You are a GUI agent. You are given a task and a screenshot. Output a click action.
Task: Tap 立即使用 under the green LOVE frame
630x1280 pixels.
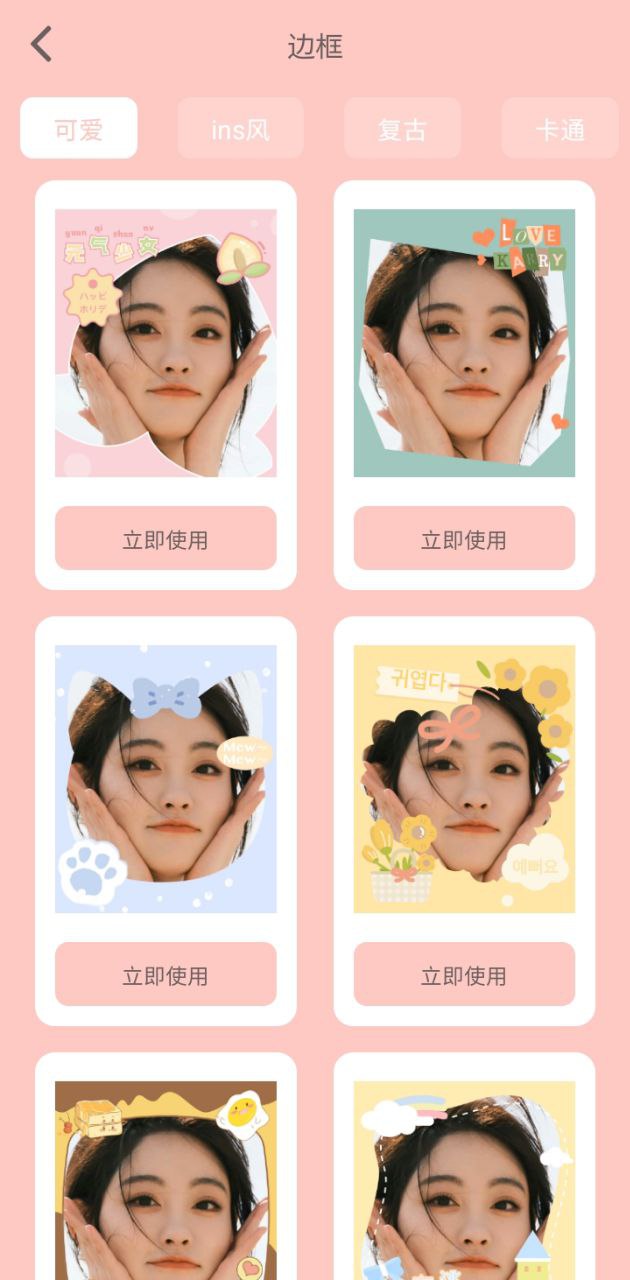[x=464, y=539]
